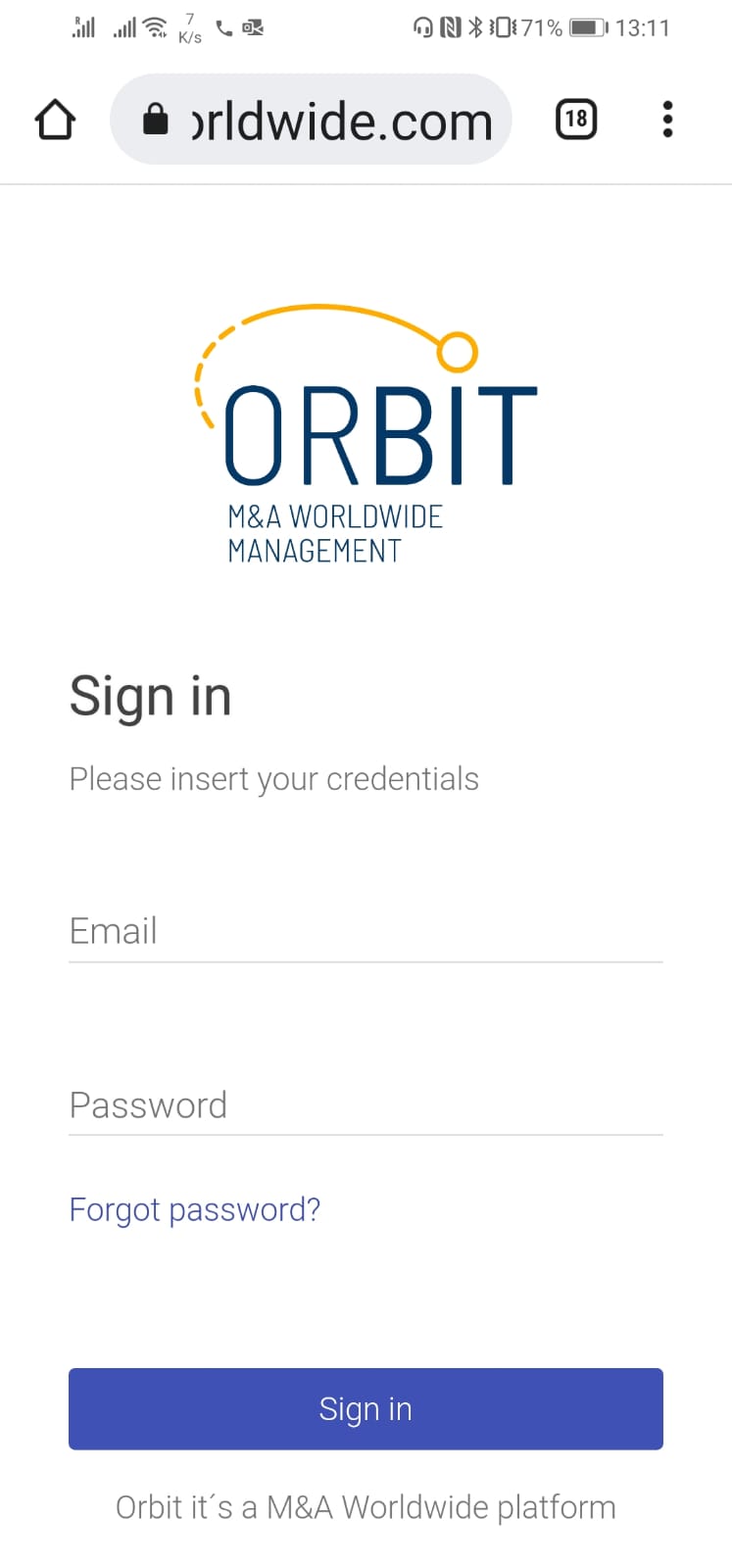Click the Orbit M&A Worldwide platform text
The width and height of the screenshot is (732, 1568).
pyautogui.click(x=366, y=1507)
